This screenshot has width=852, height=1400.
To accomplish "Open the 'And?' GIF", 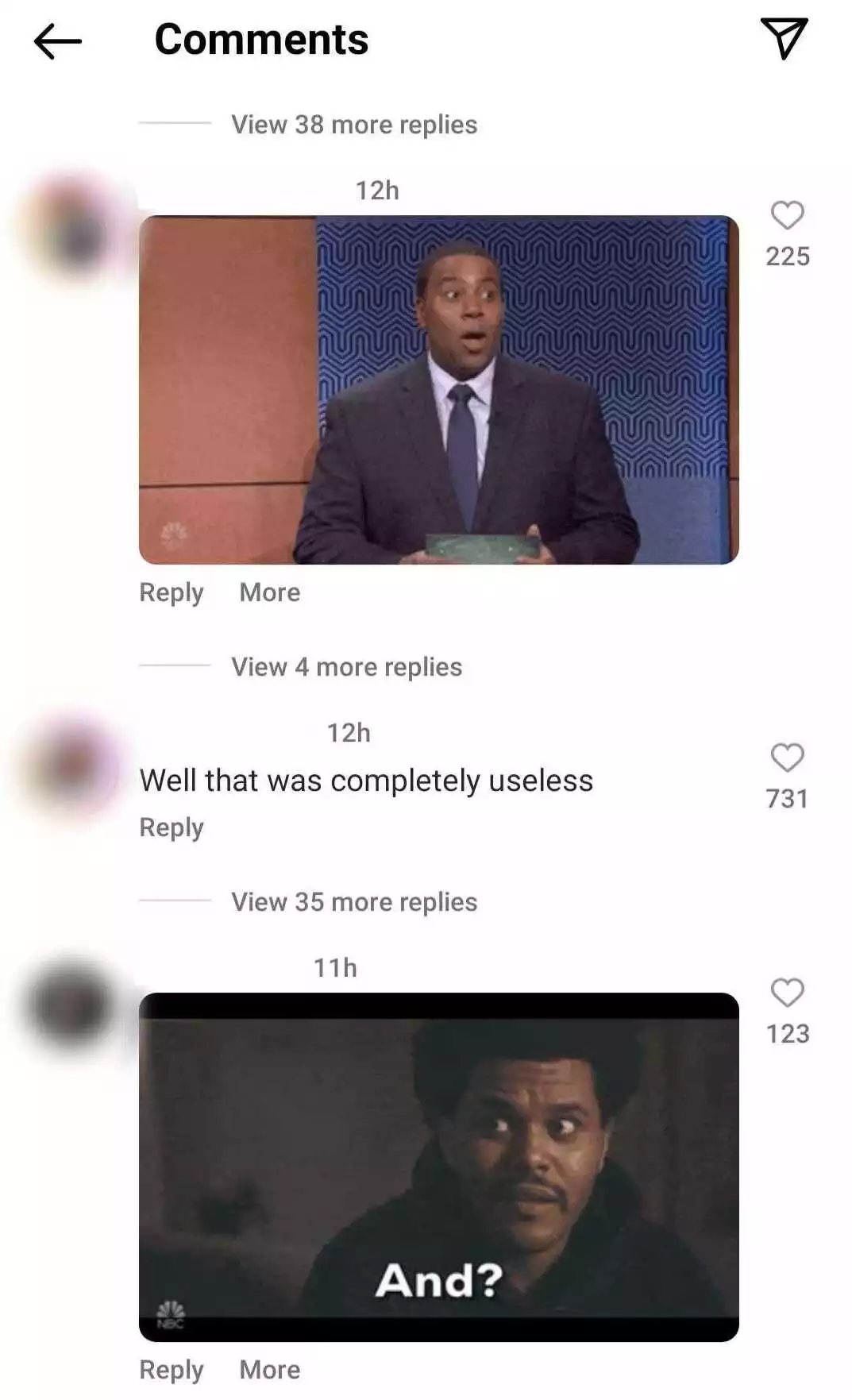I will point(439,1167).
